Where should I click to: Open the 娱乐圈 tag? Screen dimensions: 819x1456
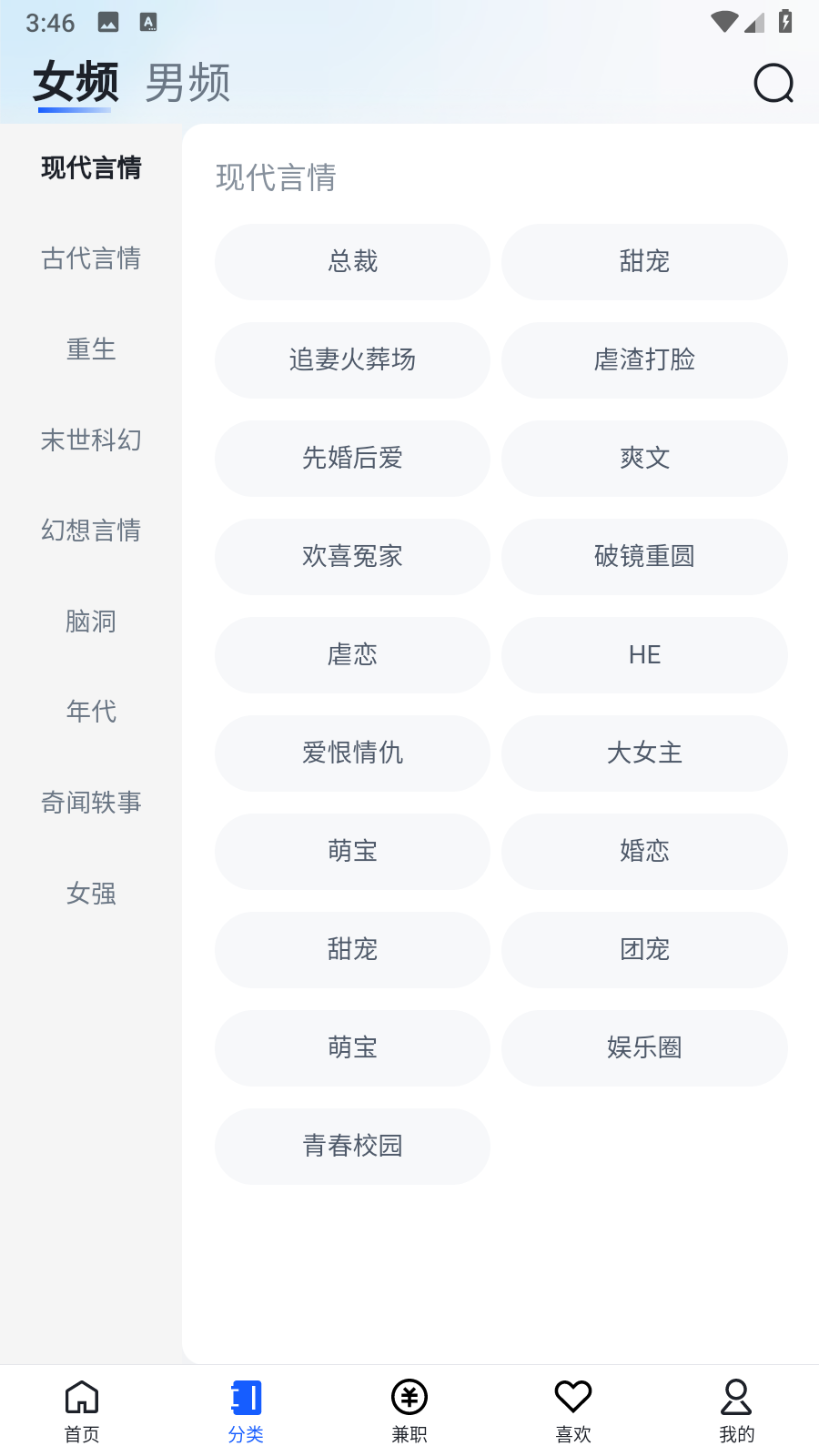643,1048
